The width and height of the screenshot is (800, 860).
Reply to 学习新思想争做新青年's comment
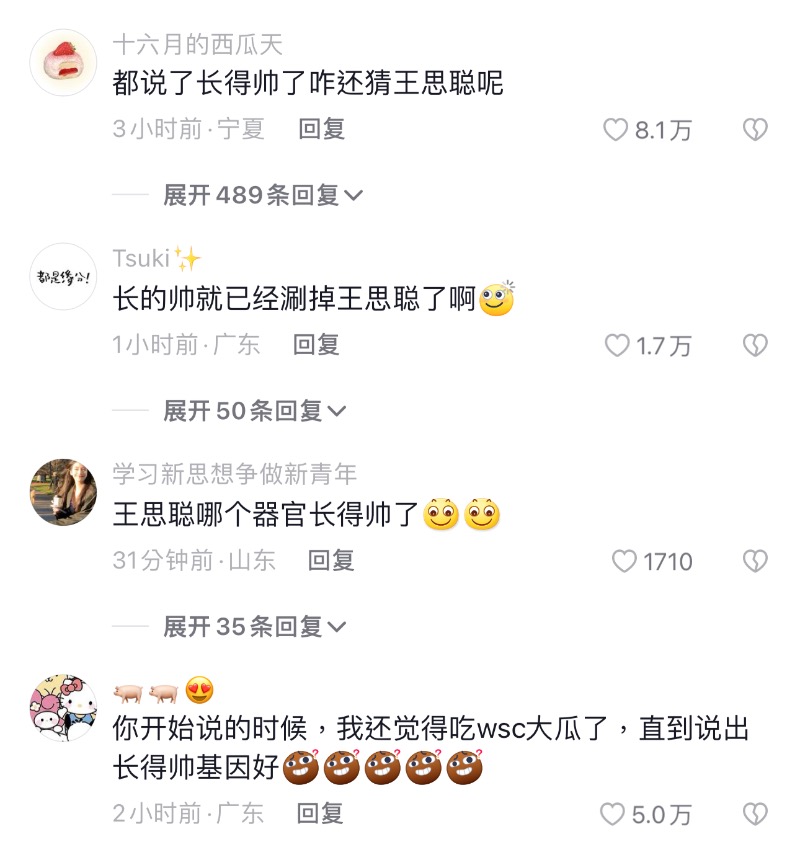tap(331, 561)
